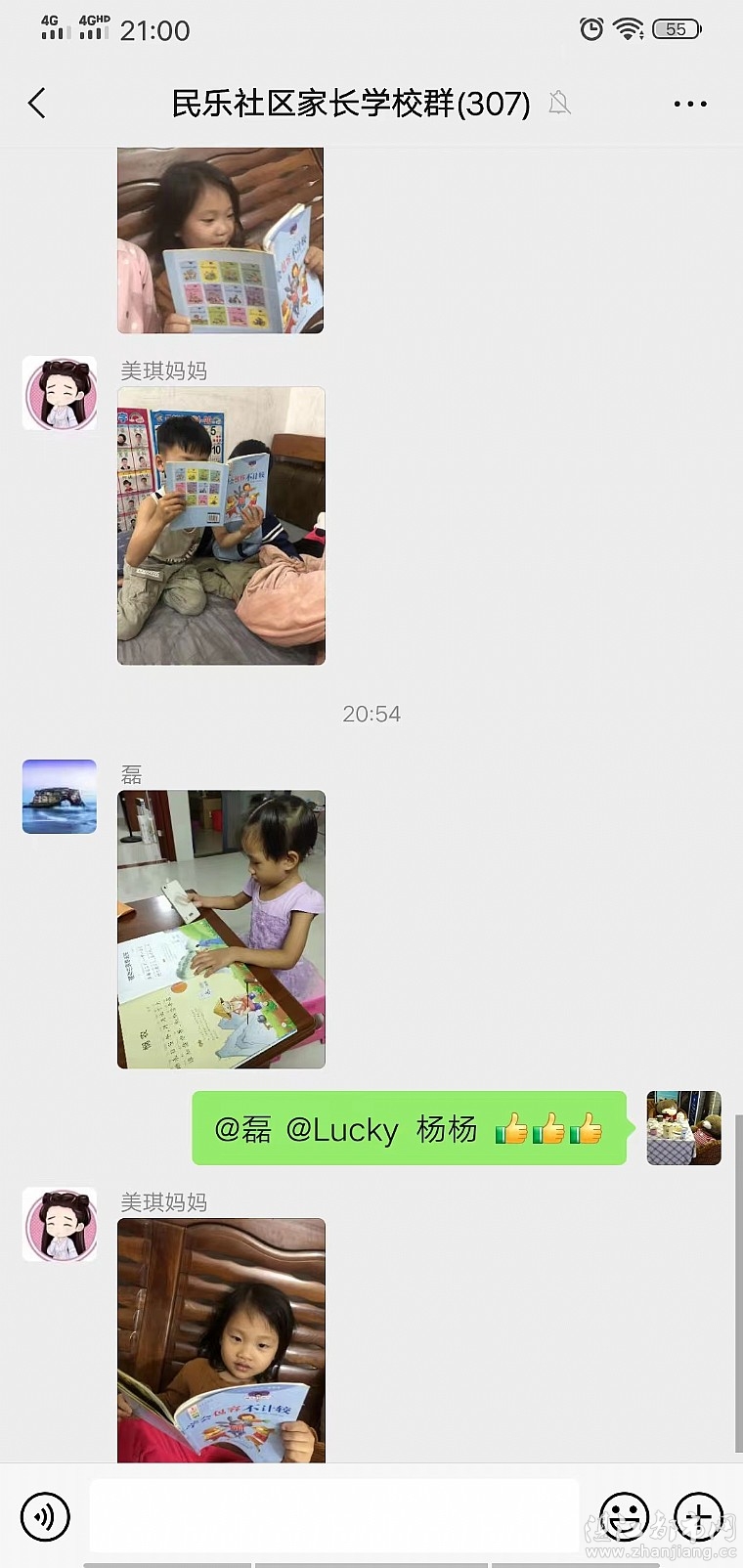Switch to voice message input

(x=45, y=1516)
